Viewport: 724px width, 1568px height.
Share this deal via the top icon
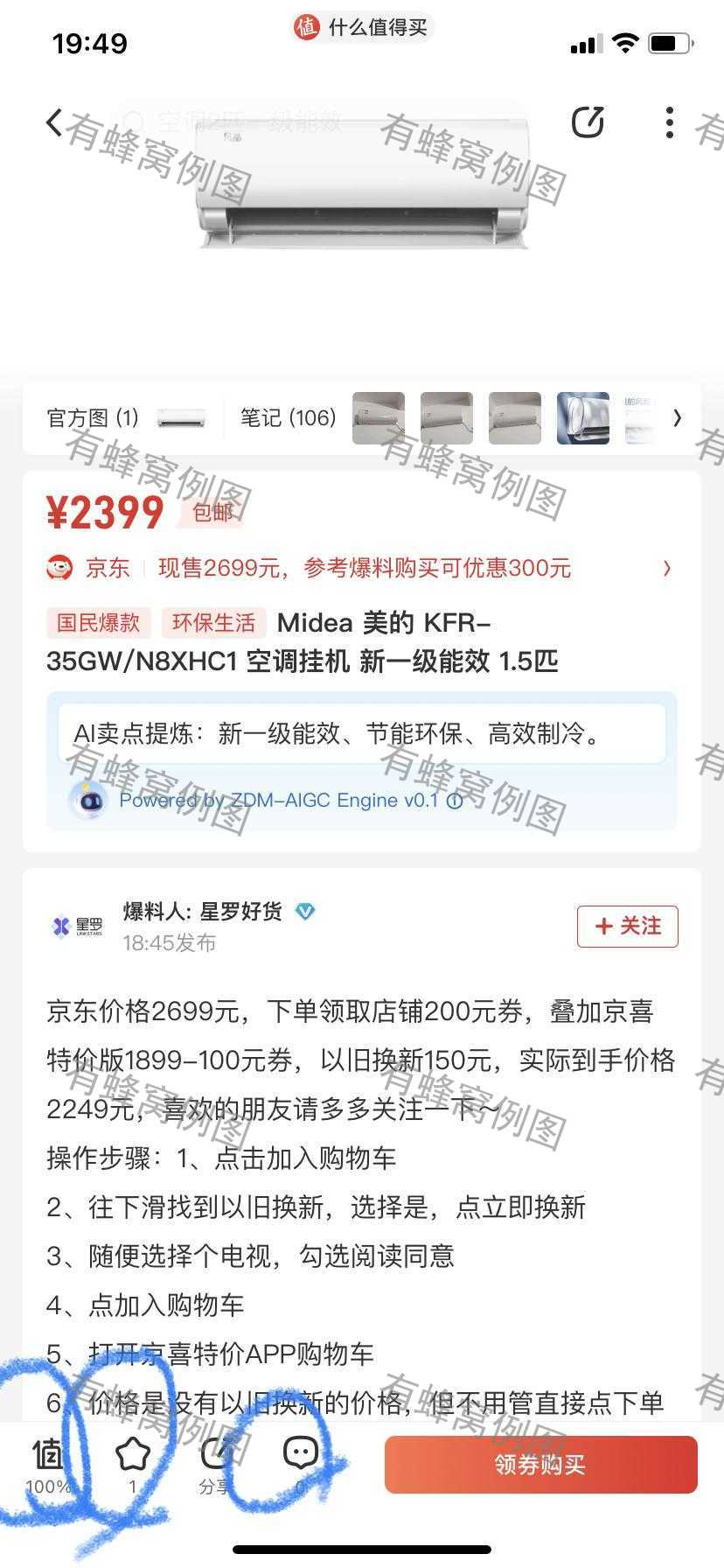tap(588, 122)
